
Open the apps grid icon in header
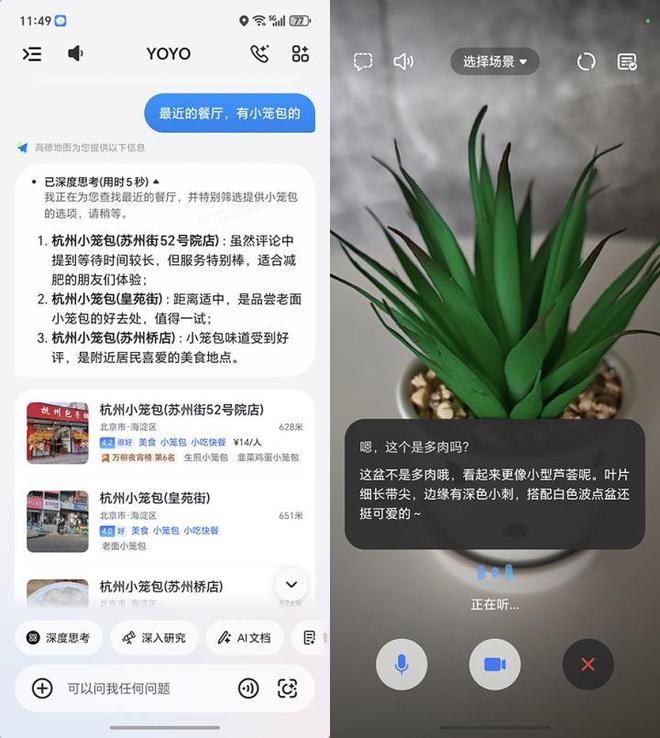click(300, 54)
